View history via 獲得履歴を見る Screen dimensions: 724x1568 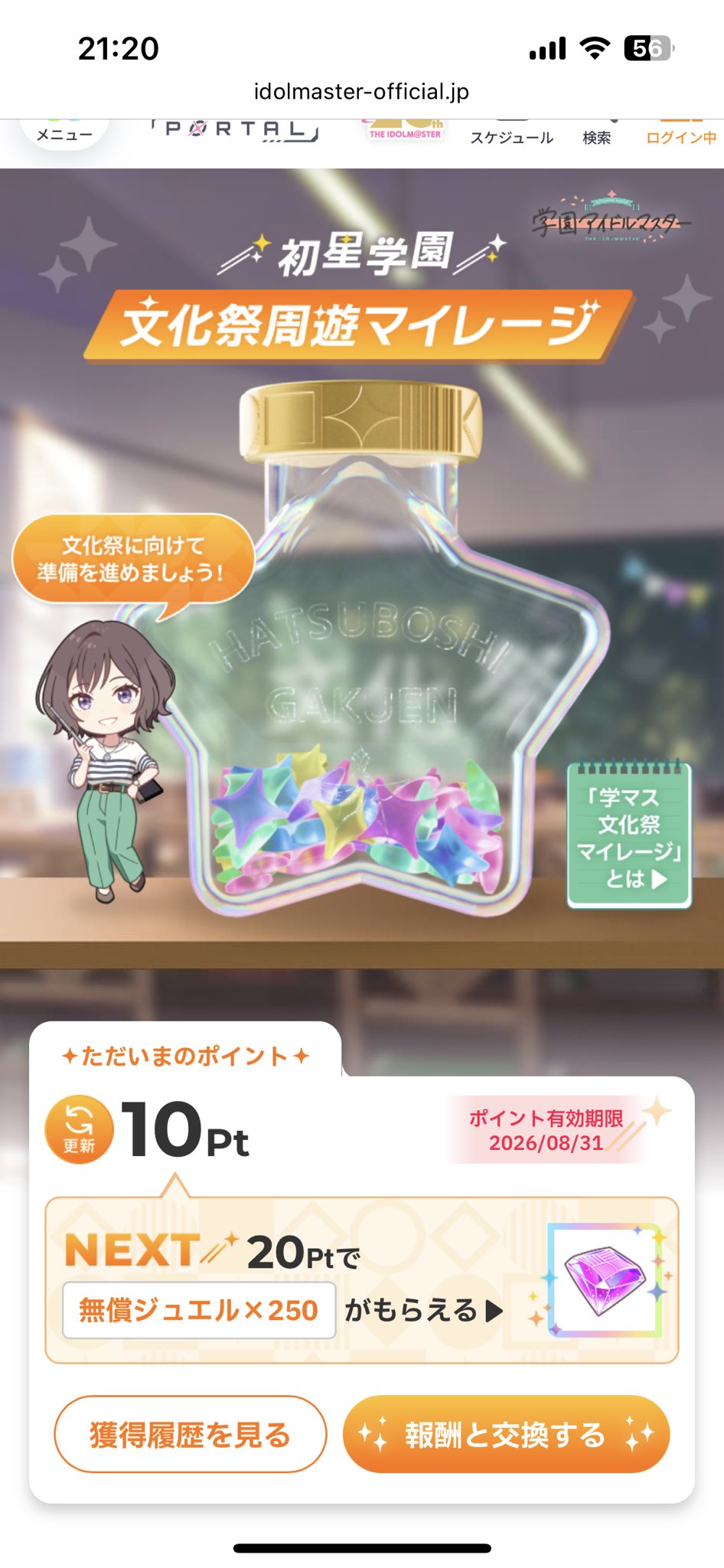[191, 1434]
